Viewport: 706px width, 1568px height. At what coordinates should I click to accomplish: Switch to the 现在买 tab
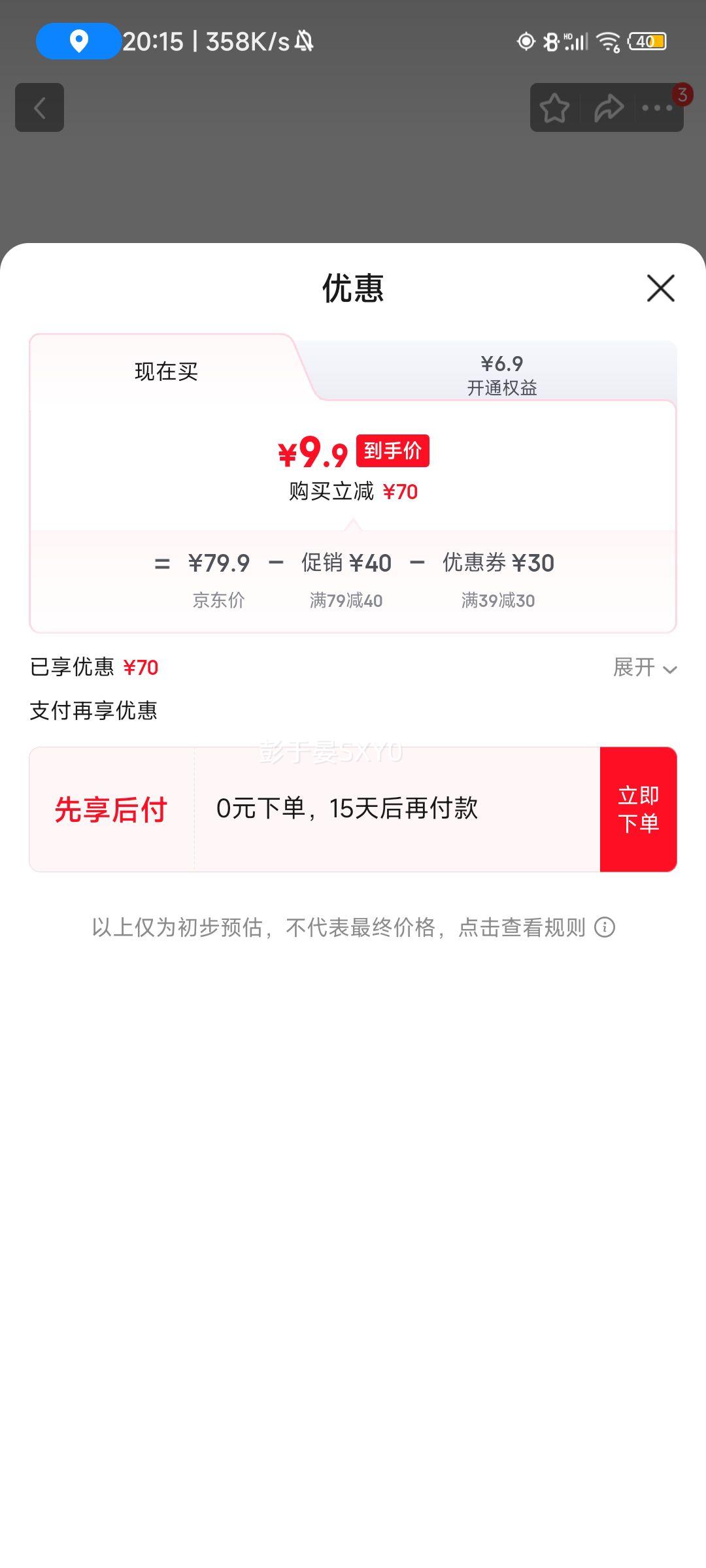point(167,371)
